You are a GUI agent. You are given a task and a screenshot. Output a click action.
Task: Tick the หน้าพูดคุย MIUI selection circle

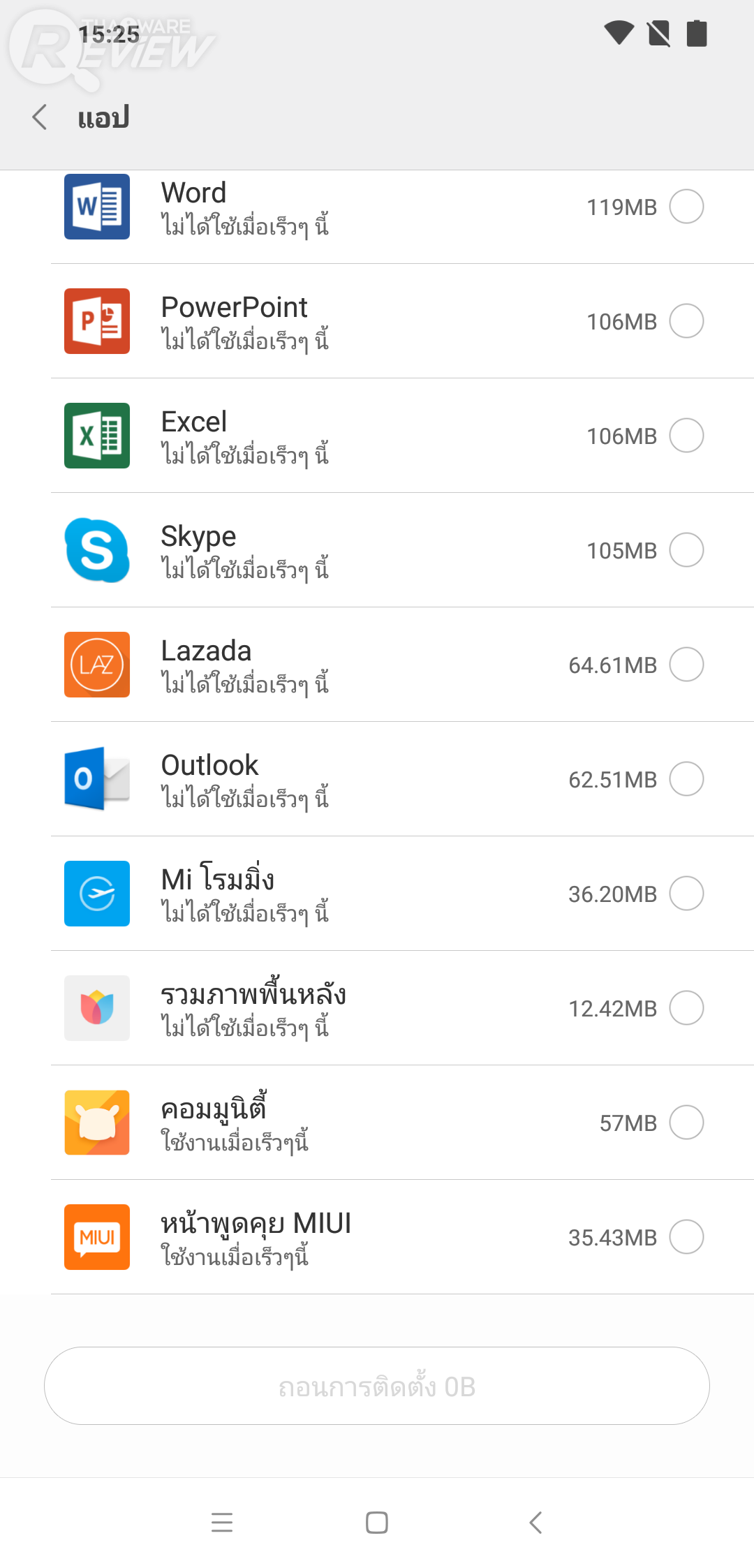(686, 1237)
